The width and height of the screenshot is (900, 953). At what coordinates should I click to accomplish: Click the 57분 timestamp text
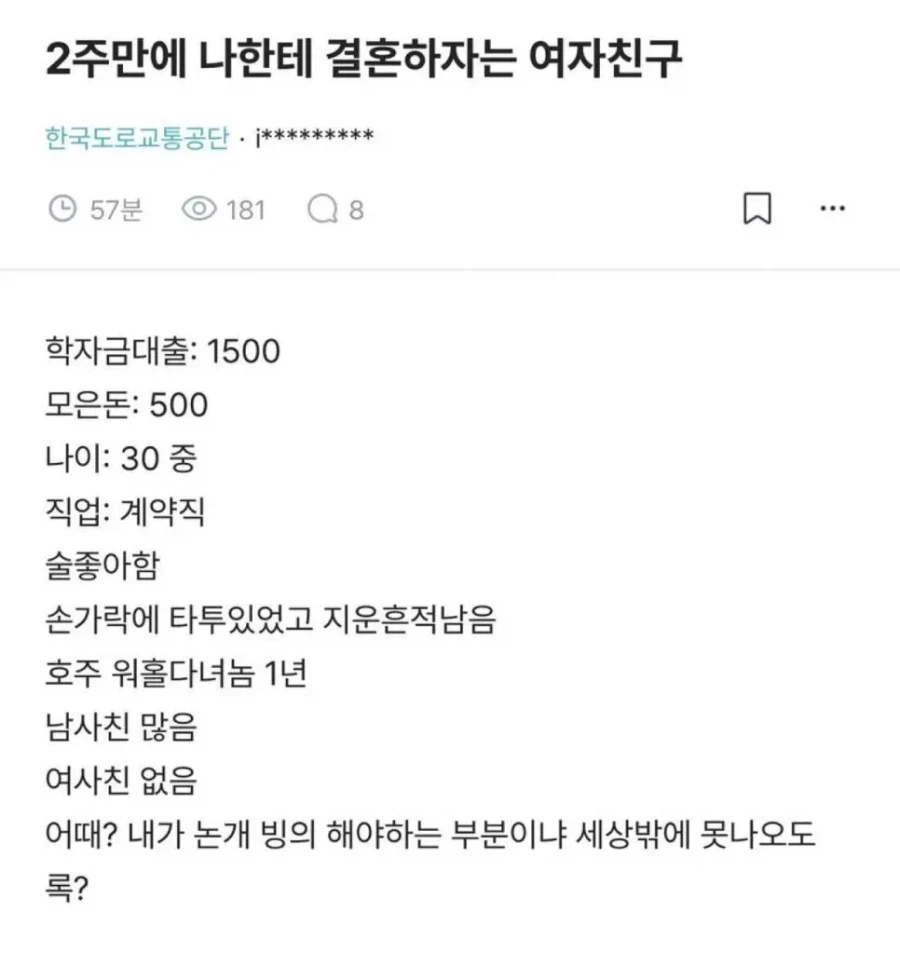[x=117, y=209]
